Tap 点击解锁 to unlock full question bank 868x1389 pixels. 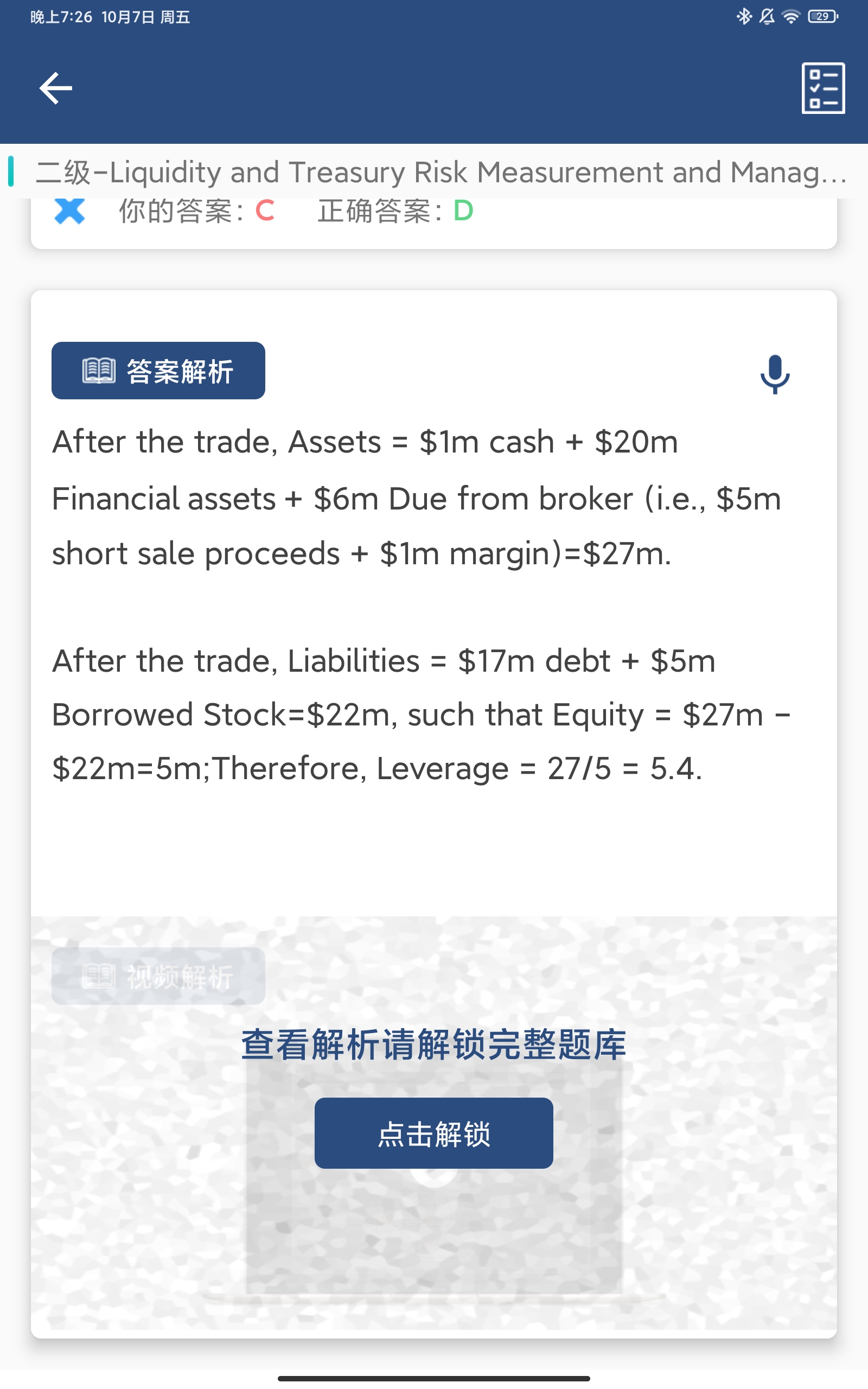click(433, 1133)
